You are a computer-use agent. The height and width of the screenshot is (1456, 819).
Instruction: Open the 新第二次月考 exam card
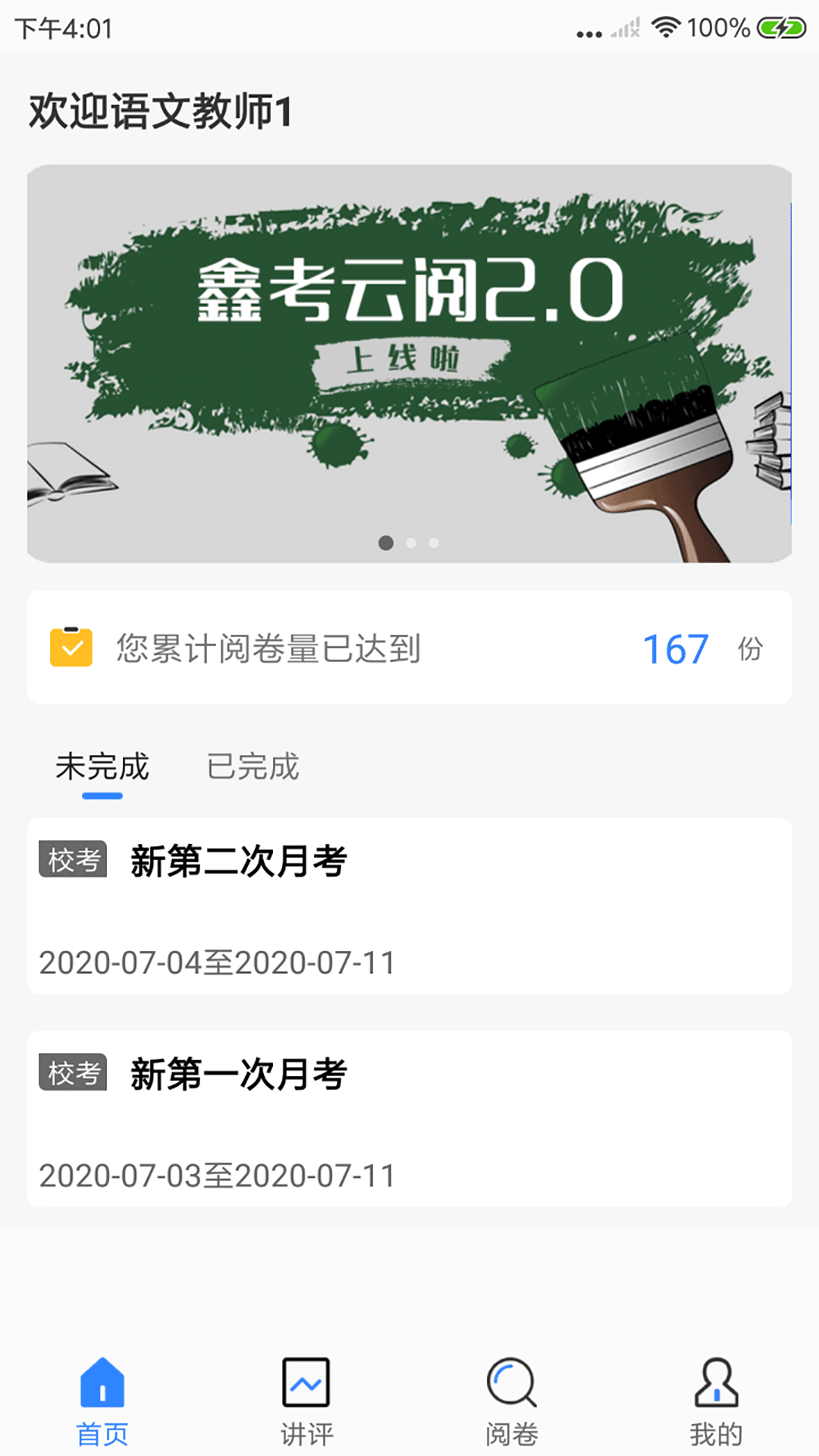pyautogui.click(x=409, y=902)
